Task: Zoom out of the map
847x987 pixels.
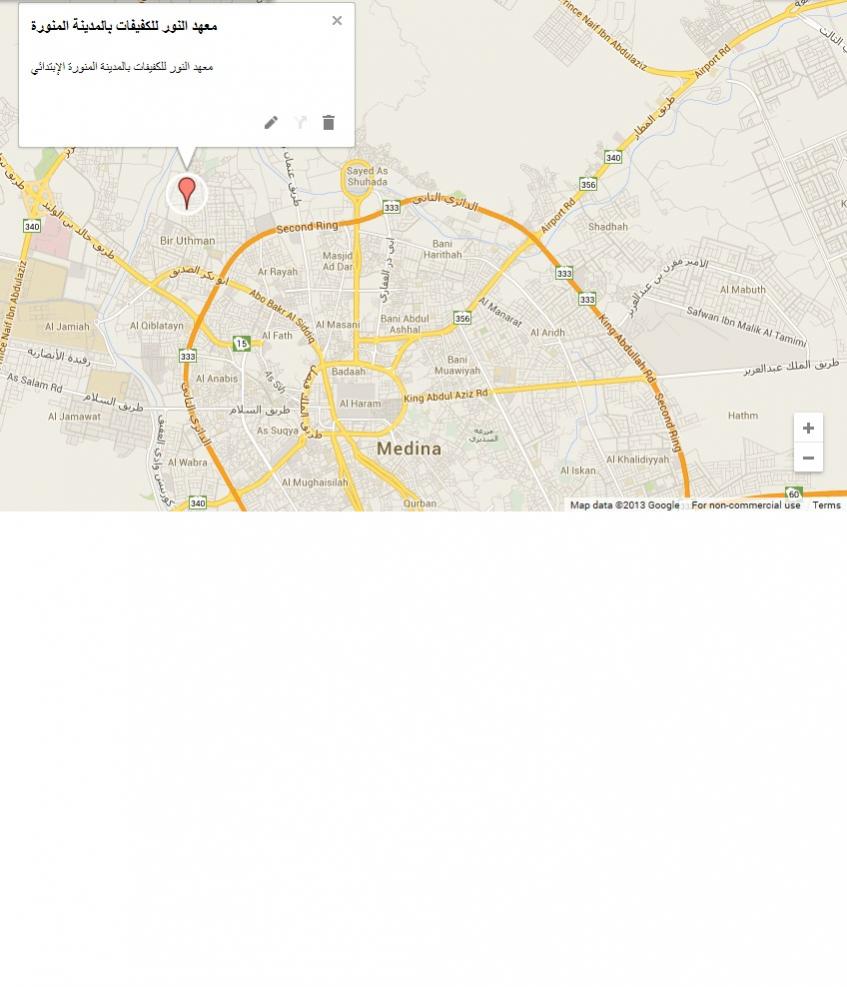Action: coord(808,458)
